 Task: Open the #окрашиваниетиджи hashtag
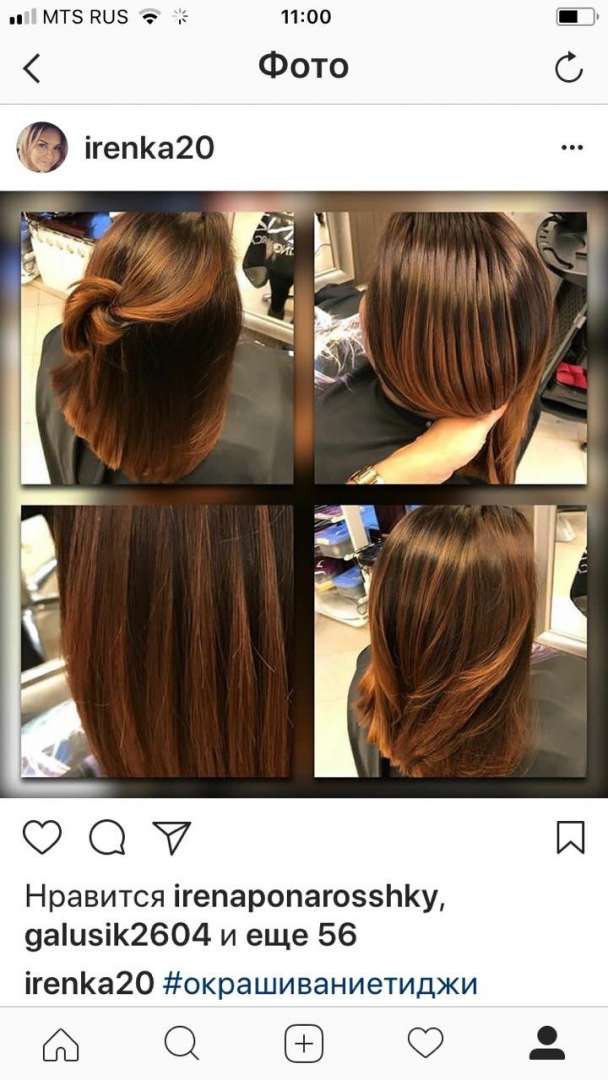(x=320, y=983)
